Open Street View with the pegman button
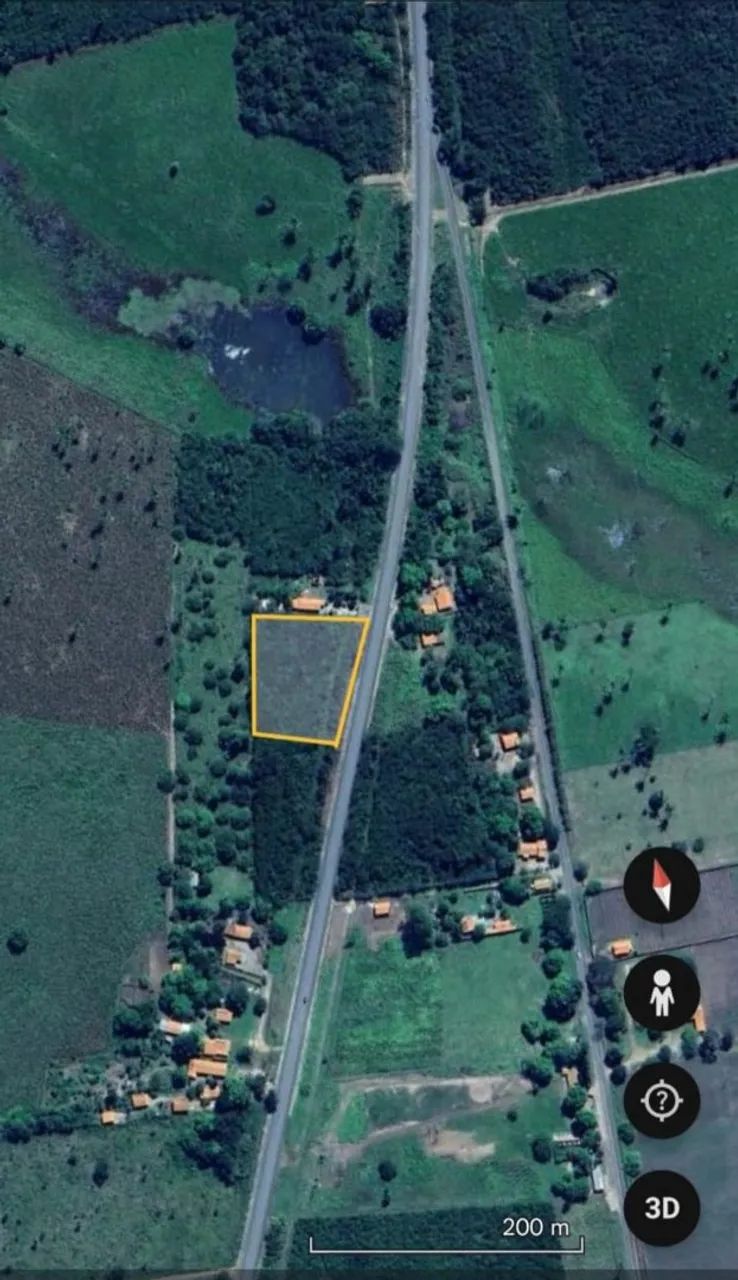 [661, 992]
